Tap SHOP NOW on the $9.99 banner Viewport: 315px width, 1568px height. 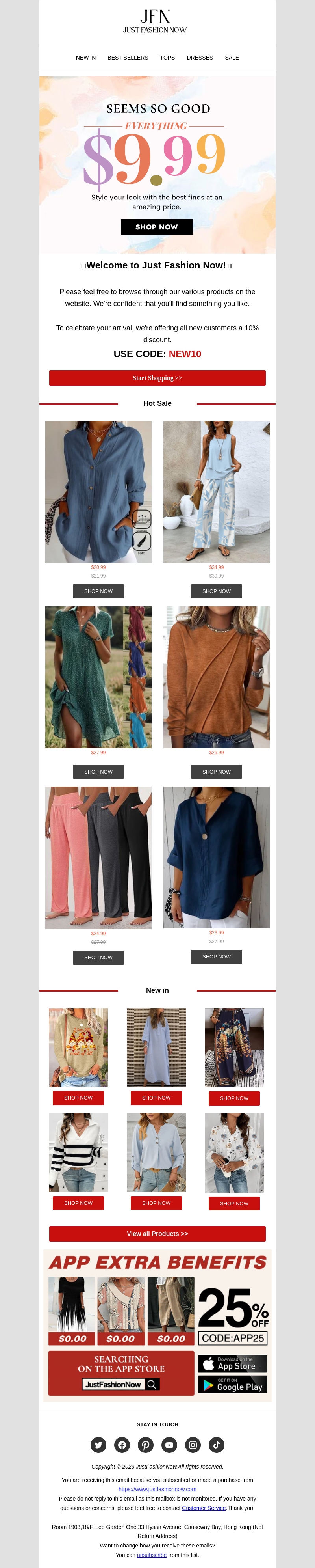tap(156, 227)
